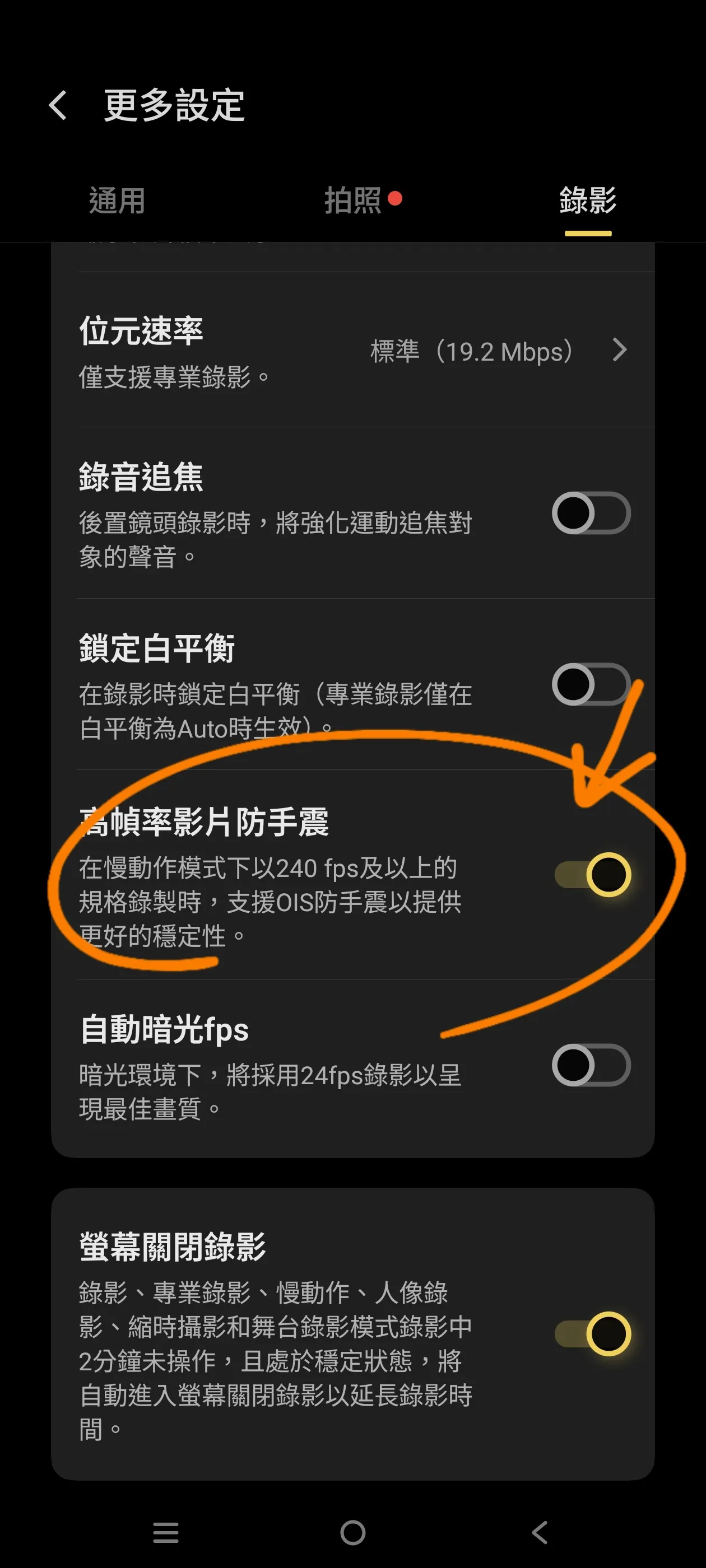Switch to the 拍照 tab

click(354, 201)
